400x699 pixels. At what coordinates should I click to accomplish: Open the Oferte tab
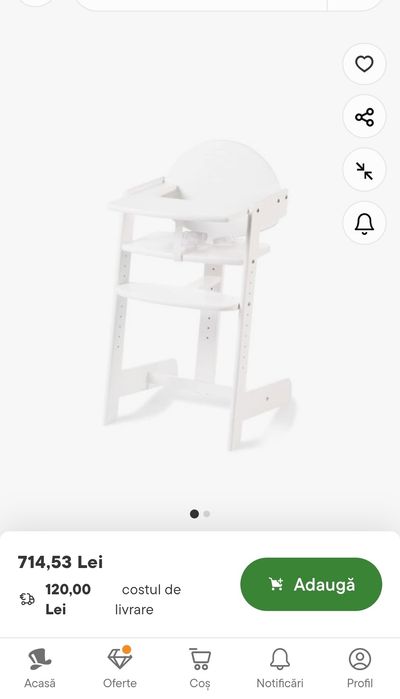tap(120, 668)
